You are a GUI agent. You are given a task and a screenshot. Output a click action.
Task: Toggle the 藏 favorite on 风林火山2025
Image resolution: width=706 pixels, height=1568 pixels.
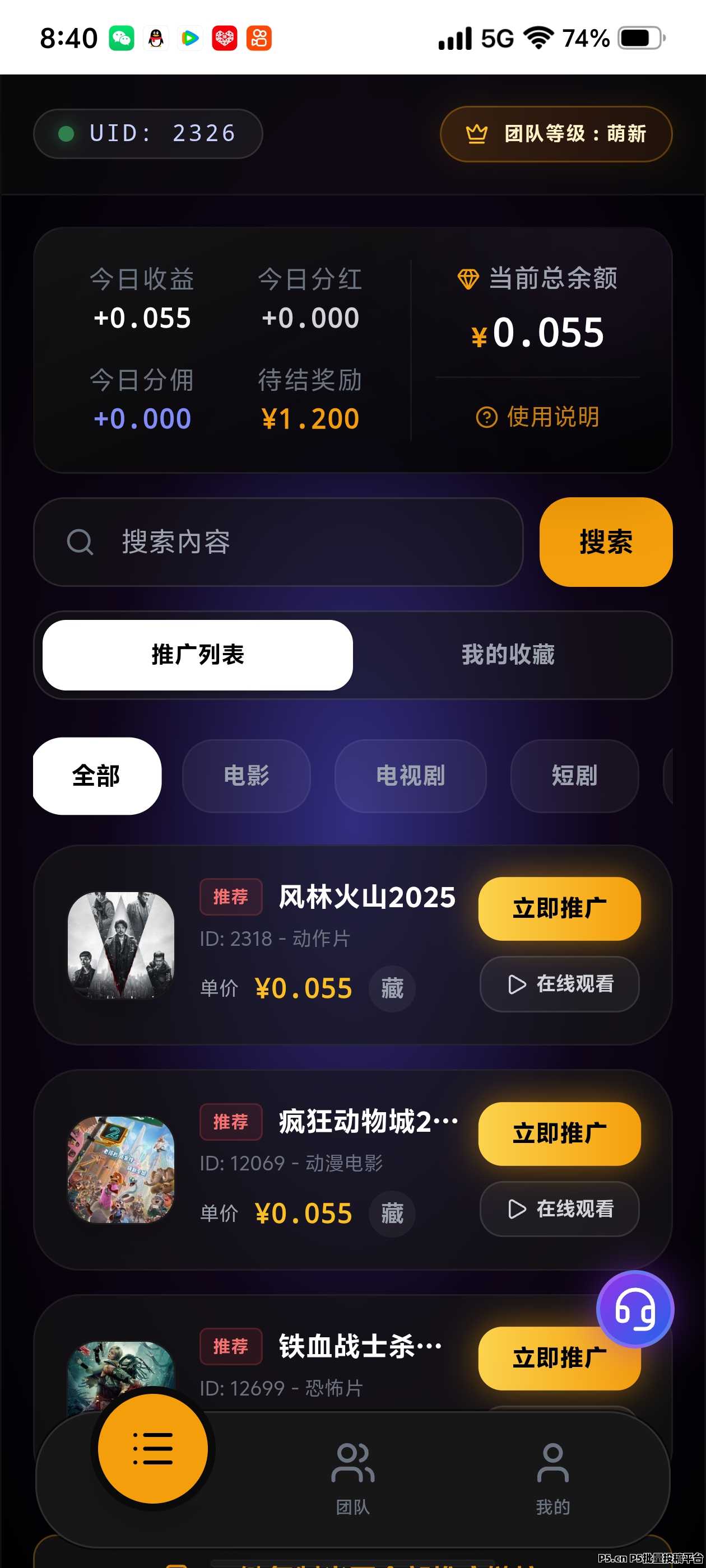(391, 988)
